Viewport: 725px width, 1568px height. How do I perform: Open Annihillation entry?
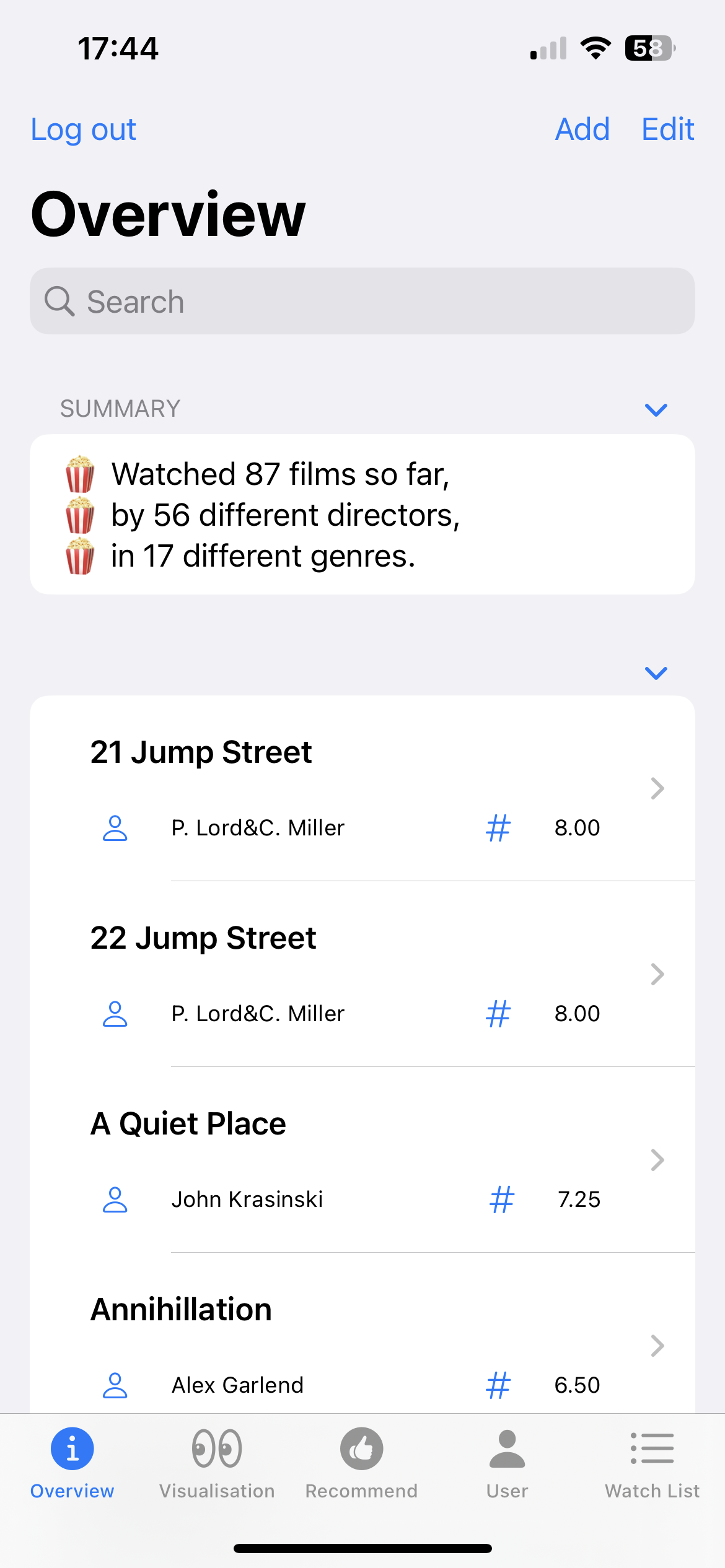coord(362,1334)
